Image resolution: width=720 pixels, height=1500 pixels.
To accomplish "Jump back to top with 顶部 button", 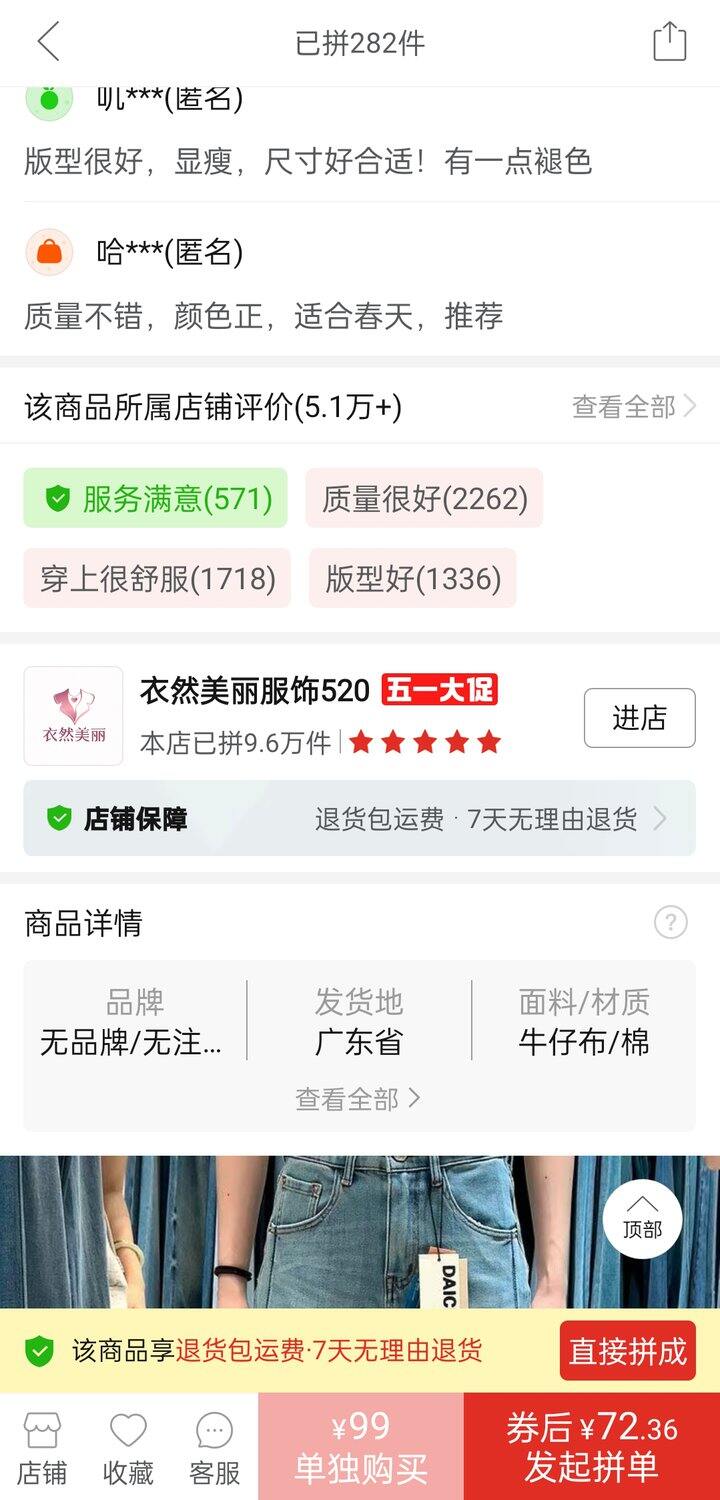I will coord(642,1218).
